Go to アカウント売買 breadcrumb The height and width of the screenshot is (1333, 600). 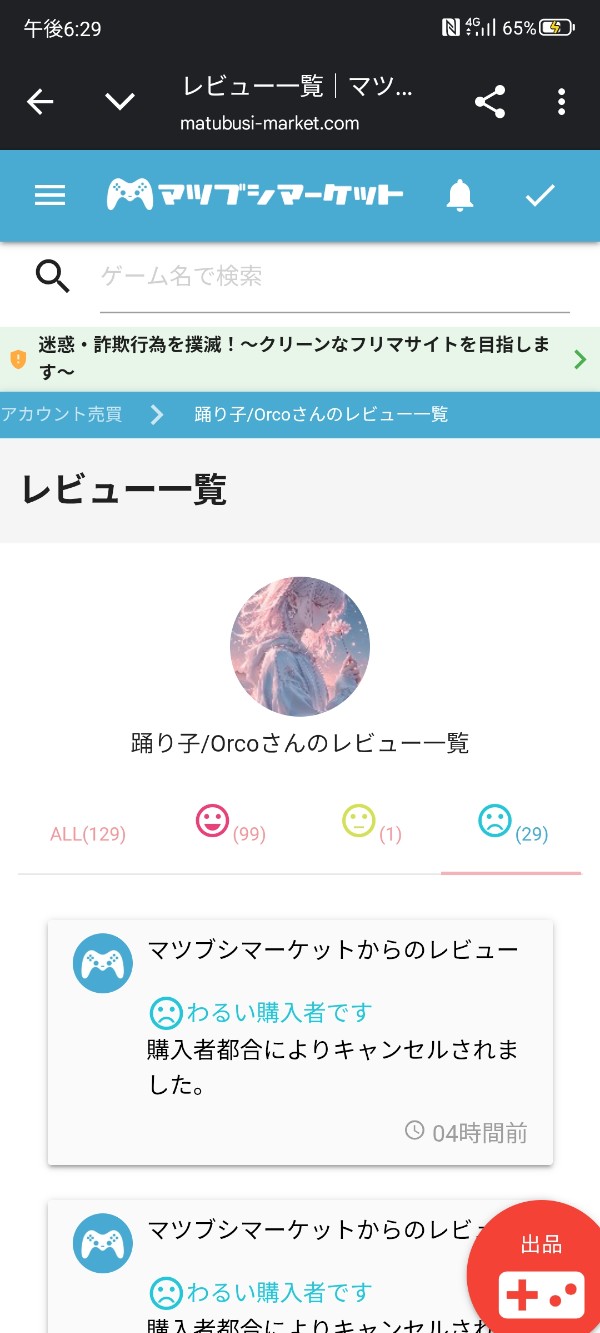pyautogui.click(x=62, y=414)
